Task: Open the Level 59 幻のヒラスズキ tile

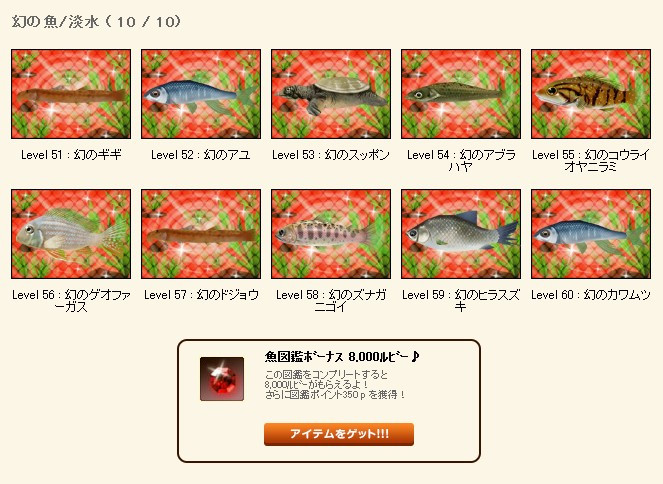Action: (x=460, y=234)
